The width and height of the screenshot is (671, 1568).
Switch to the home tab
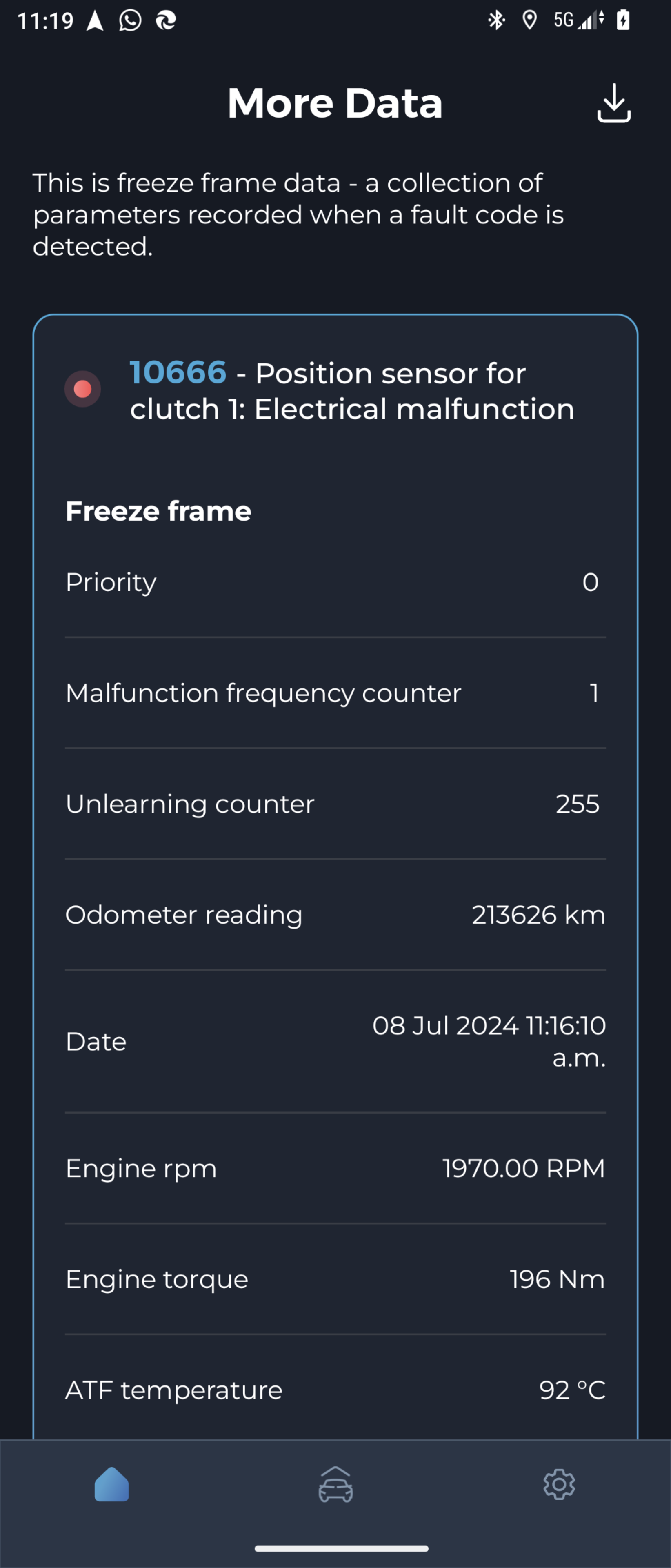[112, 1485]
